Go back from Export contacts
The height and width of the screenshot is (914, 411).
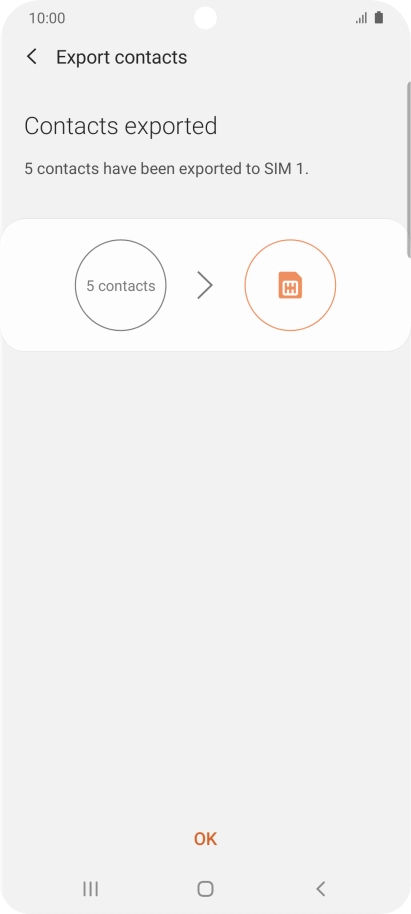click(x=31, y=57)
